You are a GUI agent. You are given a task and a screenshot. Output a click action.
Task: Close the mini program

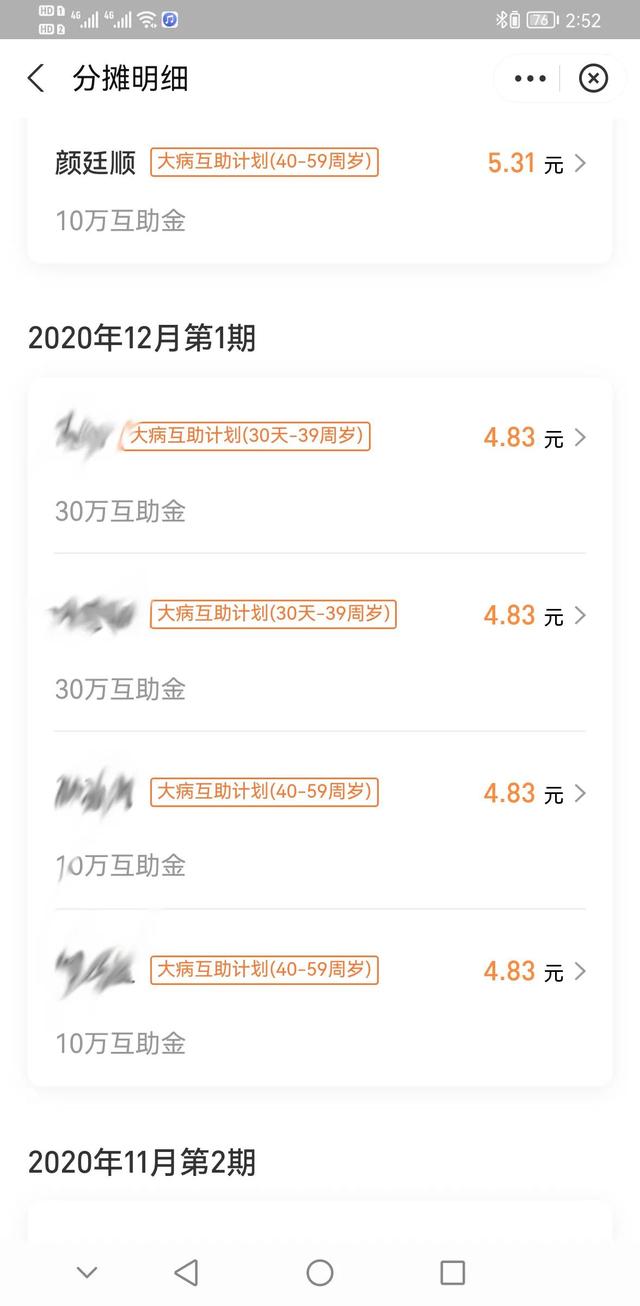pos(593,79)
